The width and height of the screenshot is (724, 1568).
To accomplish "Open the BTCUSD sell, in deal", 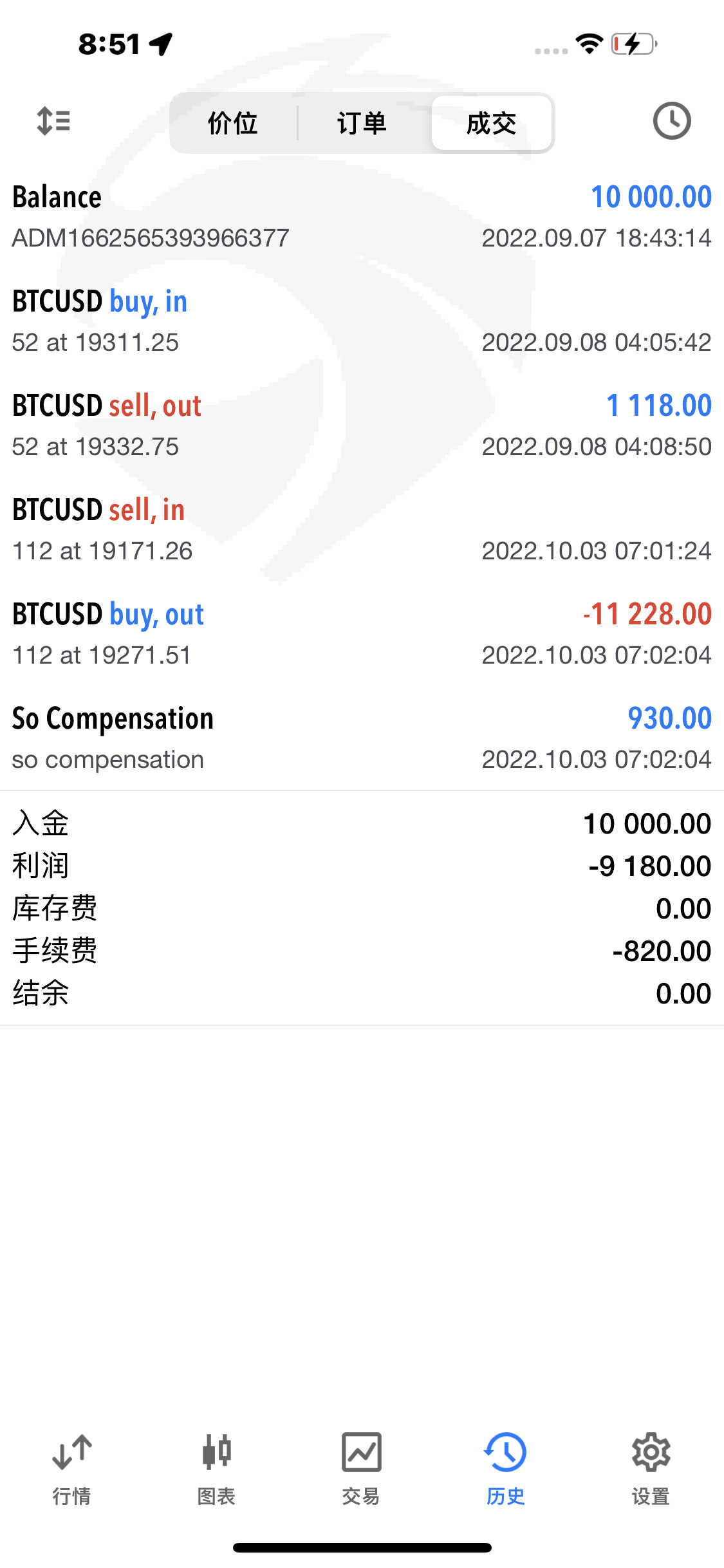I will coord(362,530).
